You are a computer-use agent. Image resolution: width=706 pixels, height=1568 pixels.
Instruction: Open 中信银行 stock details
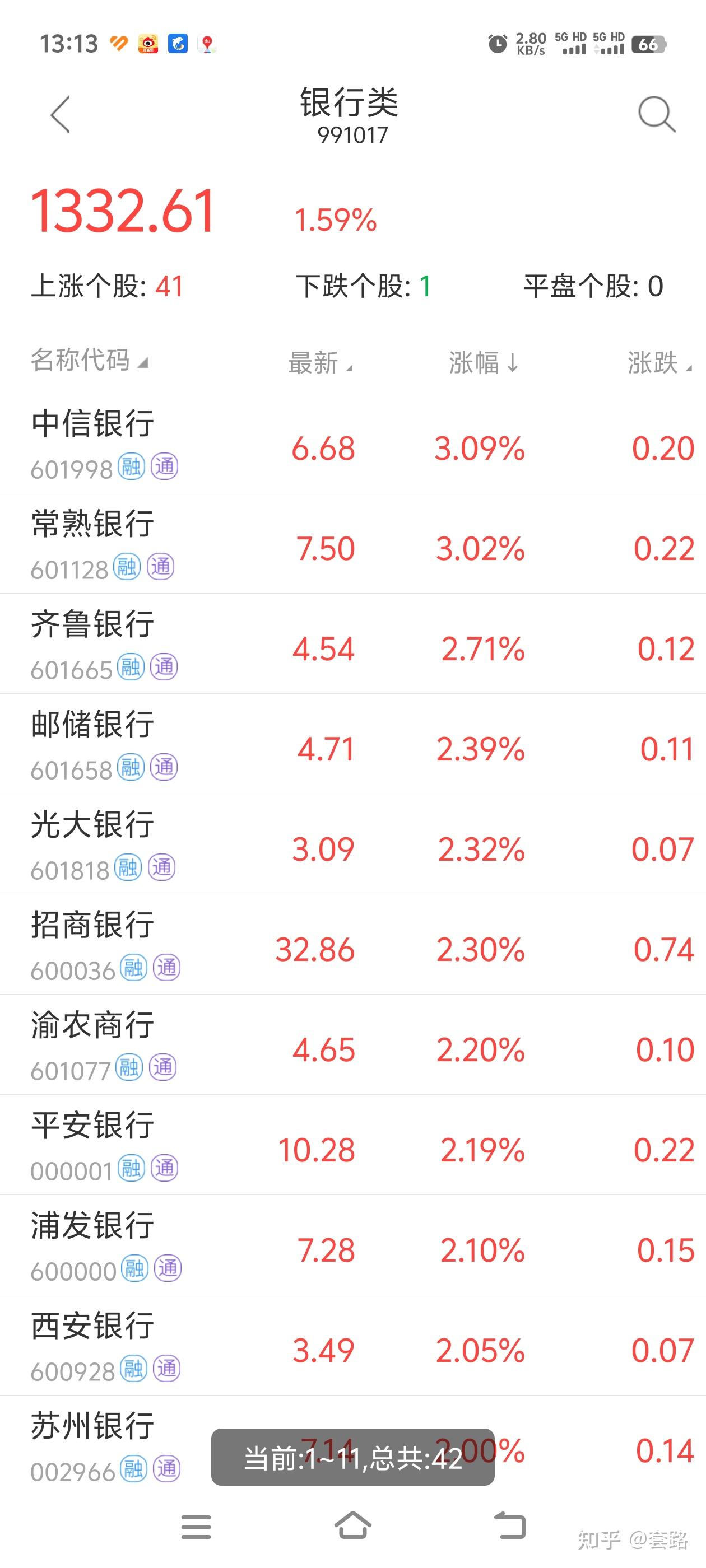click(352, 443)
